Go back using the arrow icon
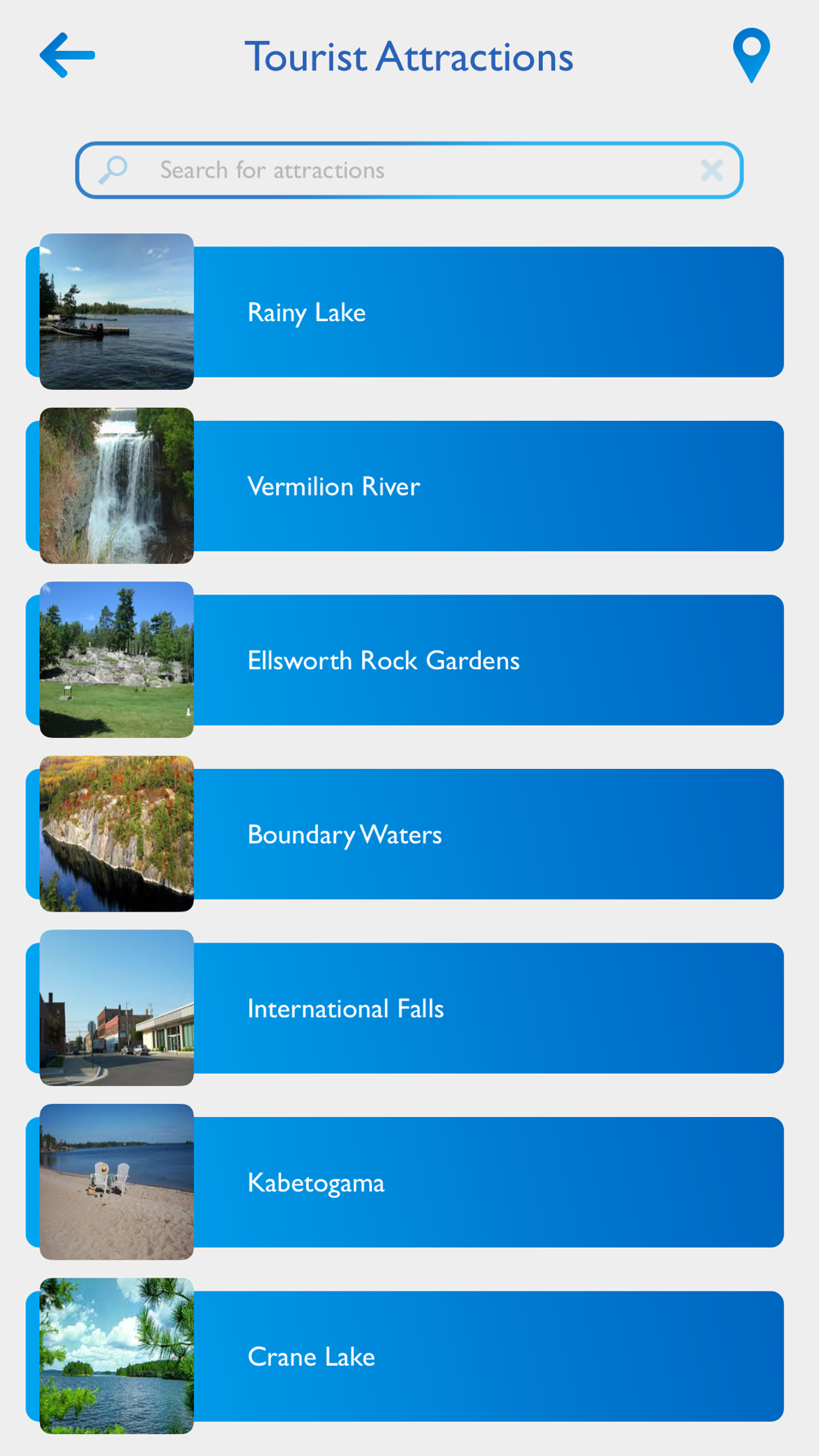The image size is (819, 1456). [x=67, y=56]
